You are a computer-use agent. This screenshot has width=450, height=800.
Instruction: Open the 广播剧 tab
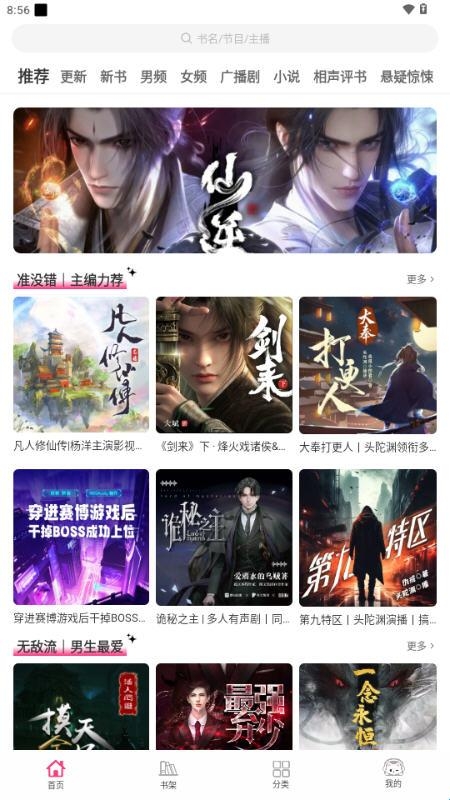coord(240,77)
